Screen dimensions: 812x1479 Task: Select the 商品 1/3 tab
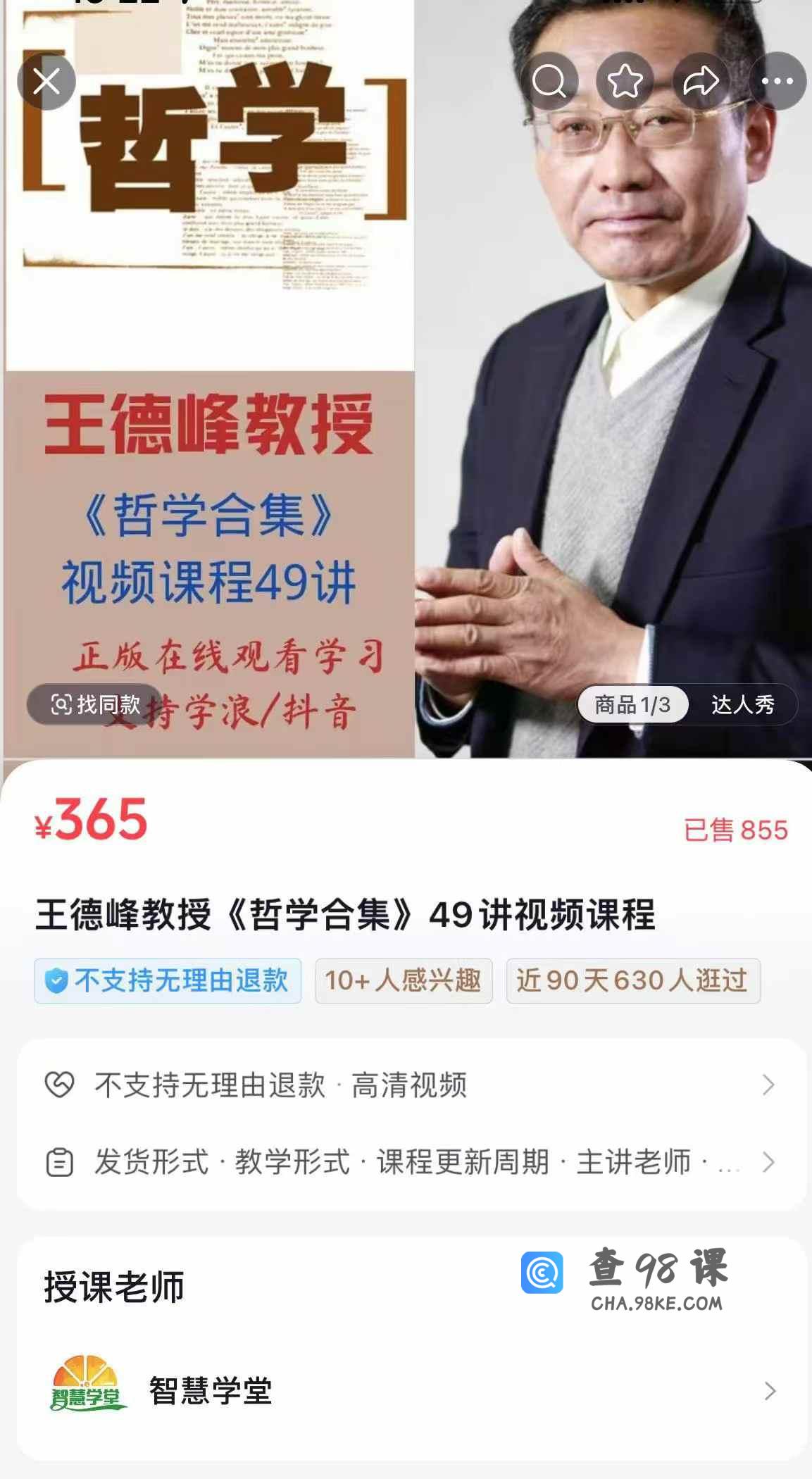[632, 704]
